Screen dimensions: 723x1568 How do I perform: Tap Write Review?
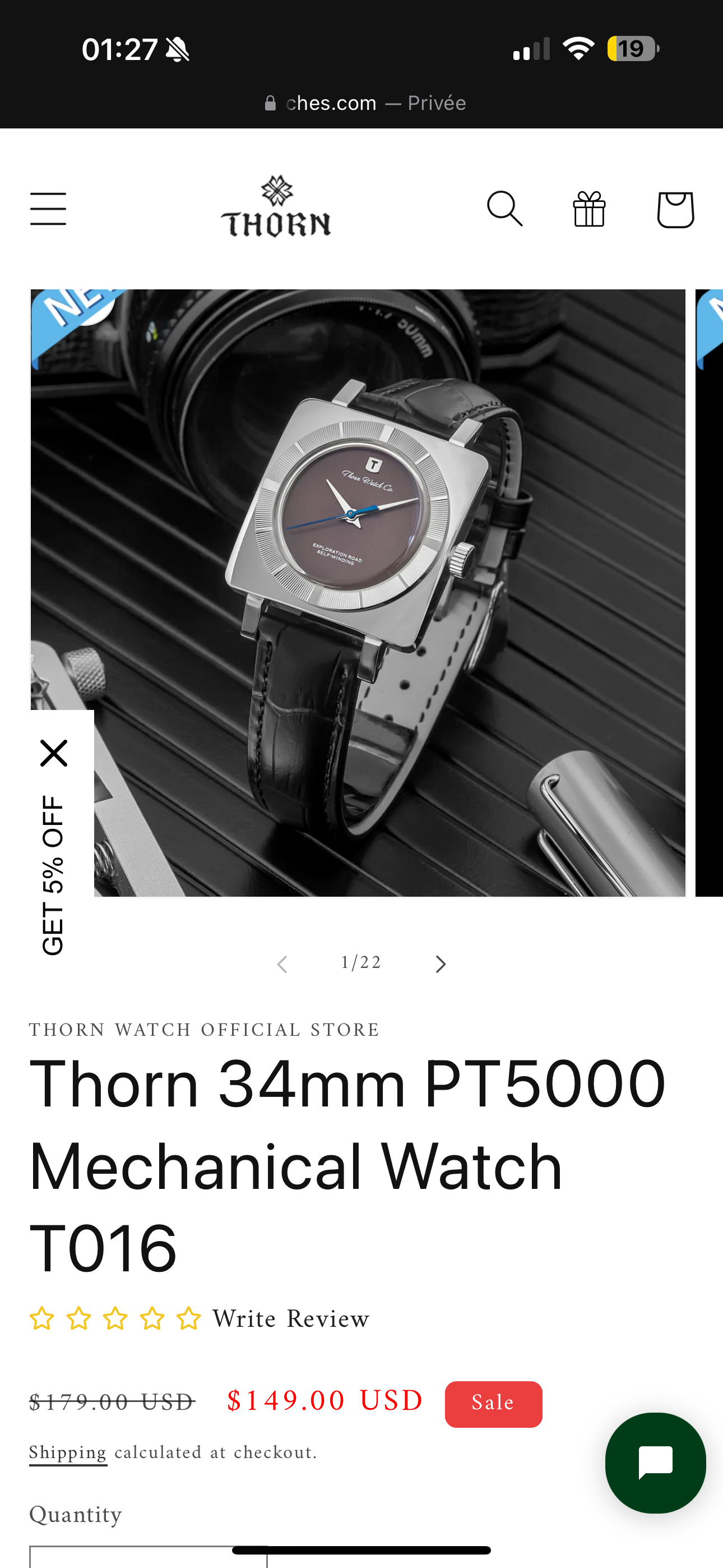(x=291, y=1319)
